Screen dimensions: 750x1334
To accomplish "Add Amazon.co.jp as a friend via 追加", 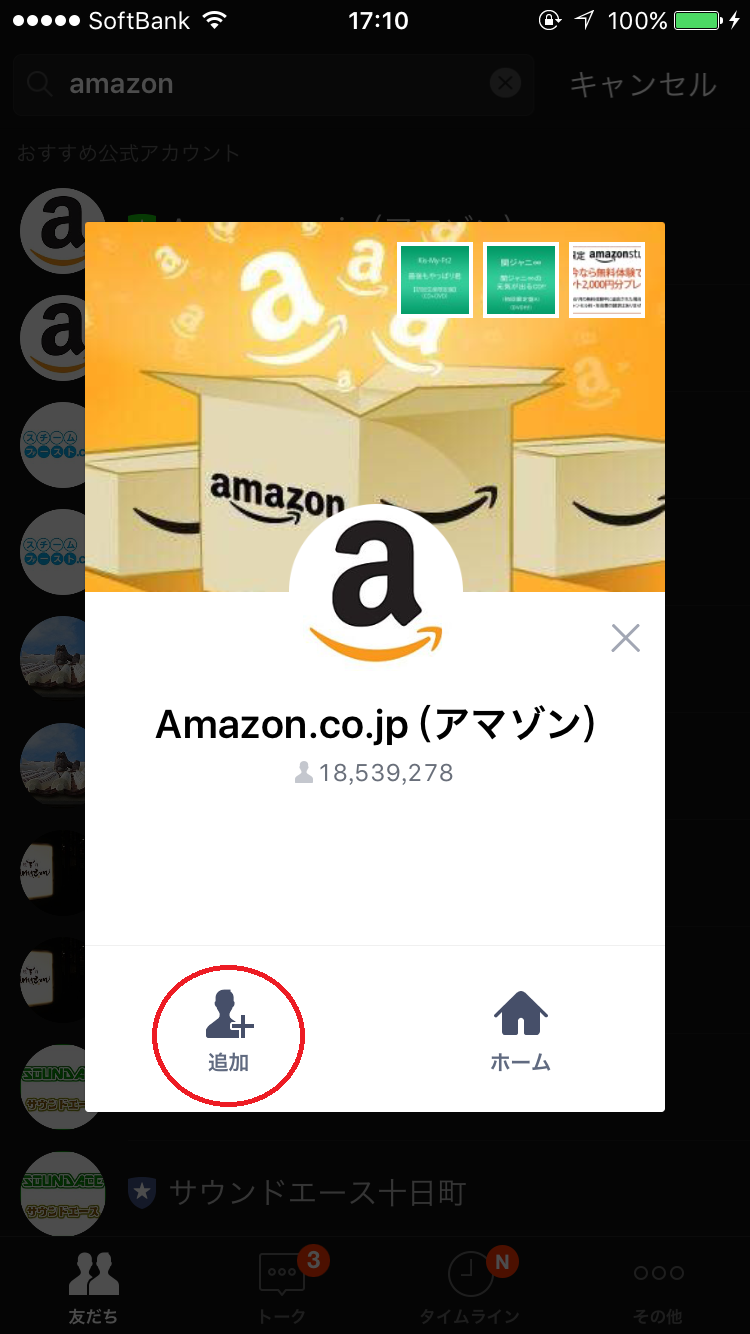I will click(229, 1033).
